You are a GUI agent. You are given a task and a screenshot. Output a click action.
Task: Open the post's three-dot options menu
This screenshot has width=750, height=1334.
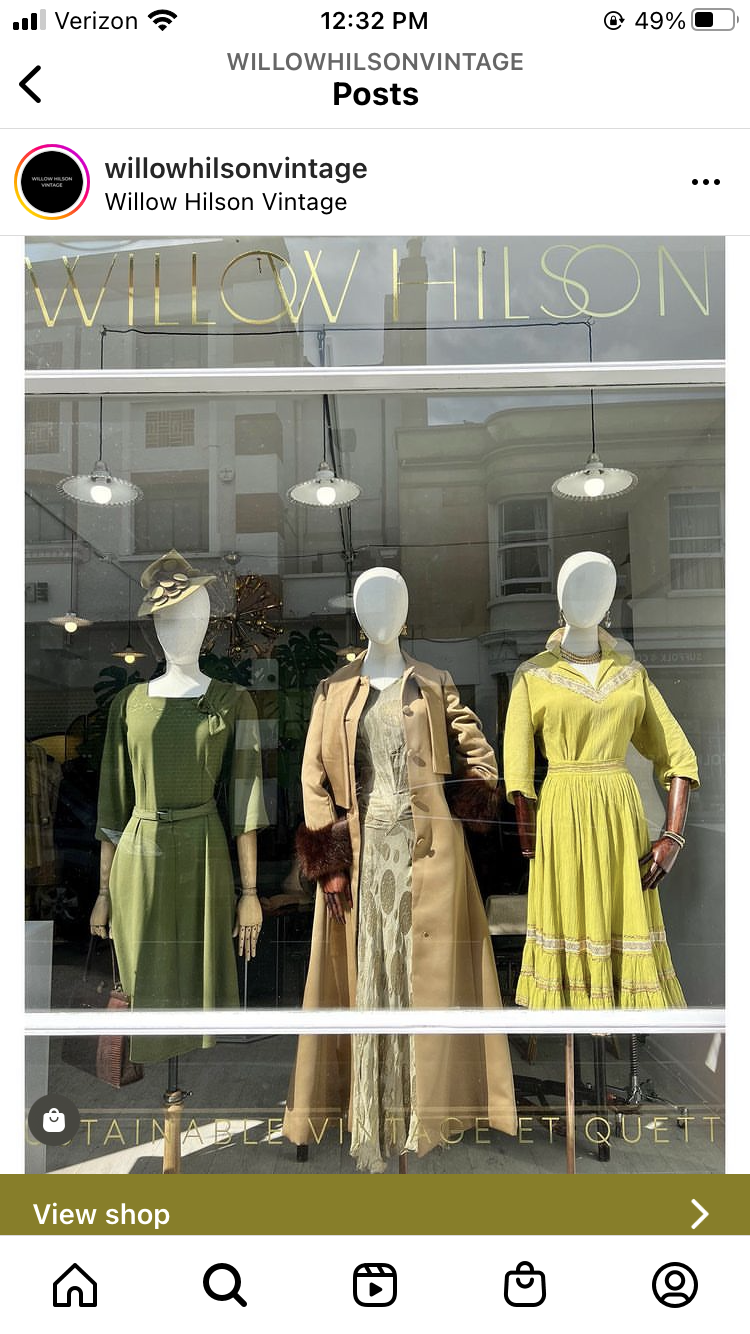705,182
